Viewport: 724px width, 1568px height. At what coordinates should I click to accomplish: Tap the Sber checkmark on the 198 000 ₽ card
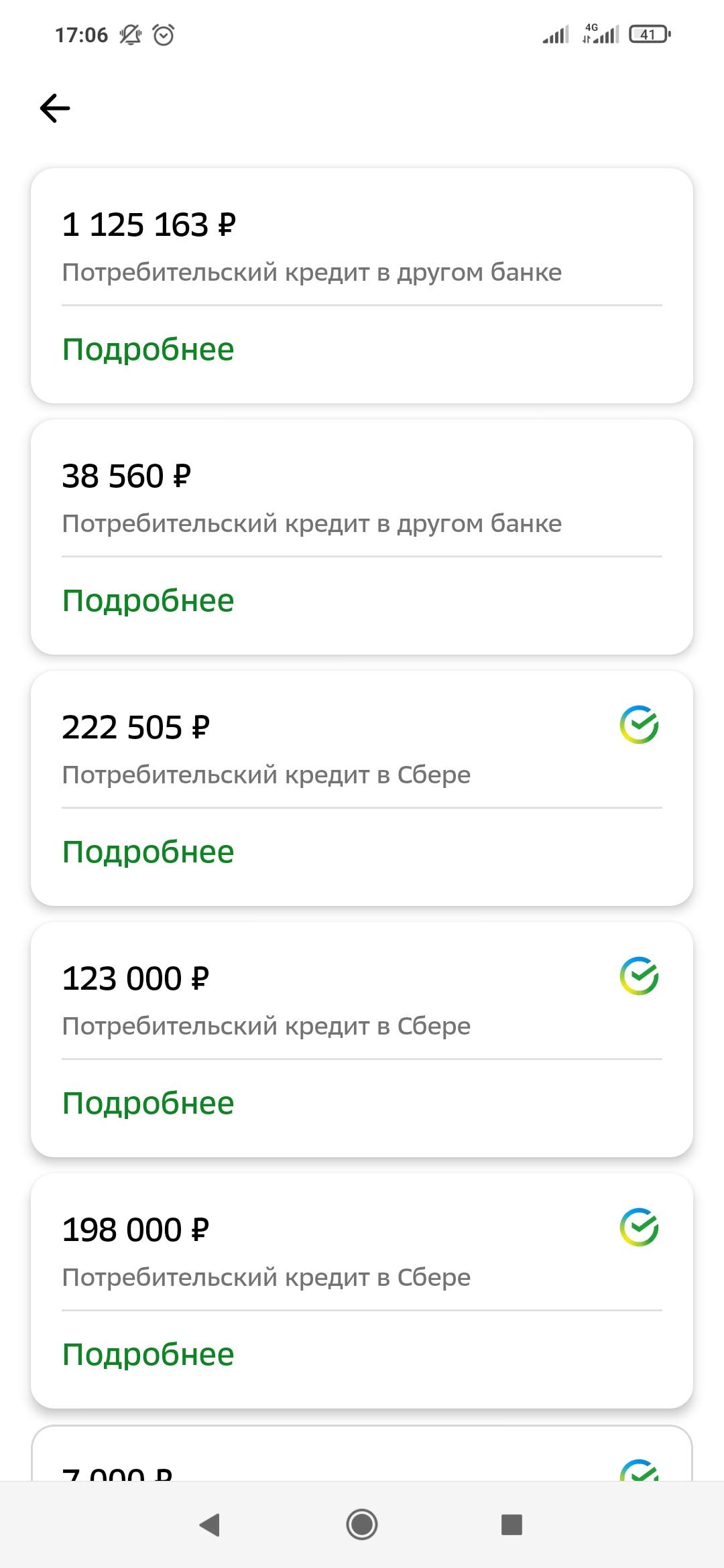638,1228
